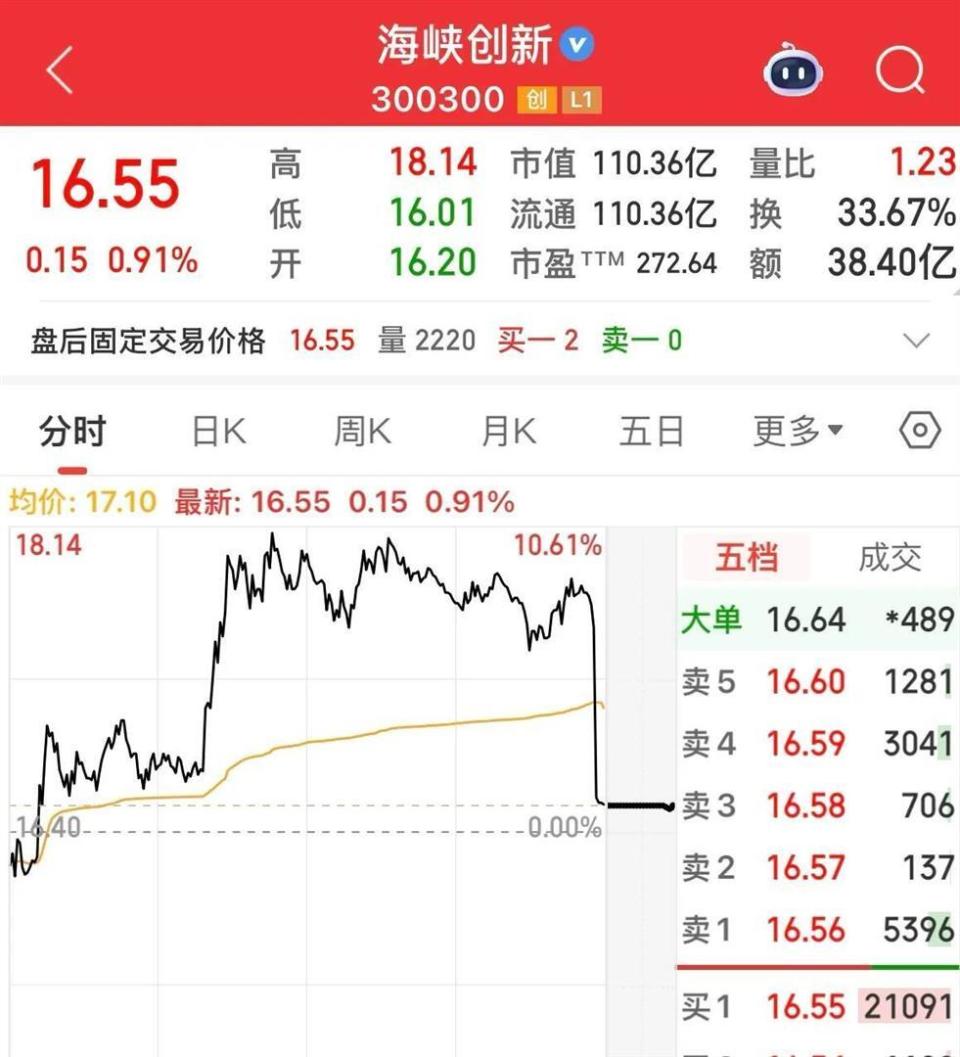Open the search magnifier
The width and height of the screenshot is (960, 1057).
pos(899,68)
